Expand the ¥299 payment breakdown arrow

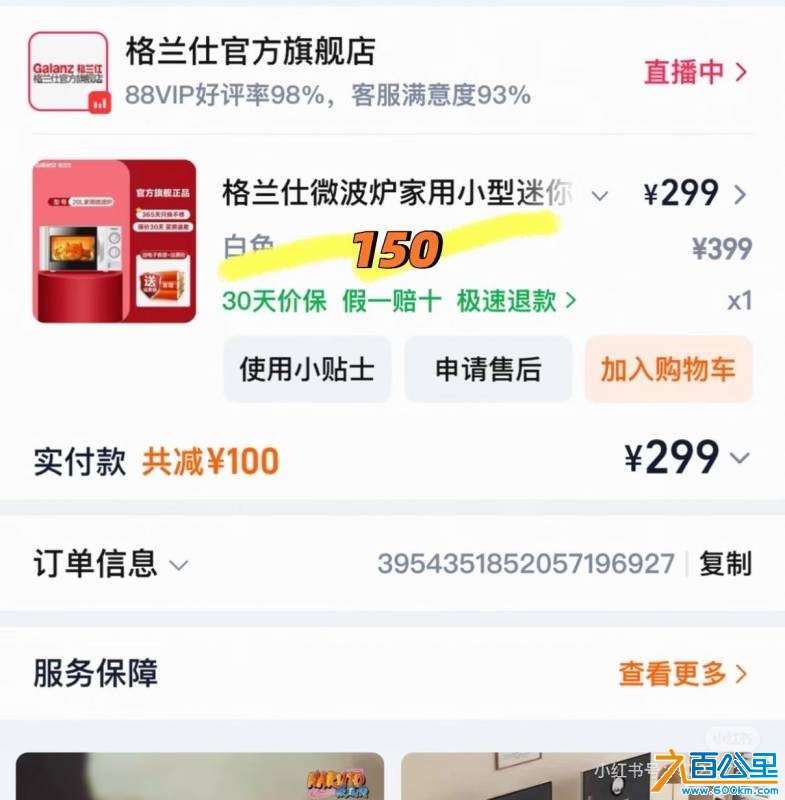tap(741, 458)
